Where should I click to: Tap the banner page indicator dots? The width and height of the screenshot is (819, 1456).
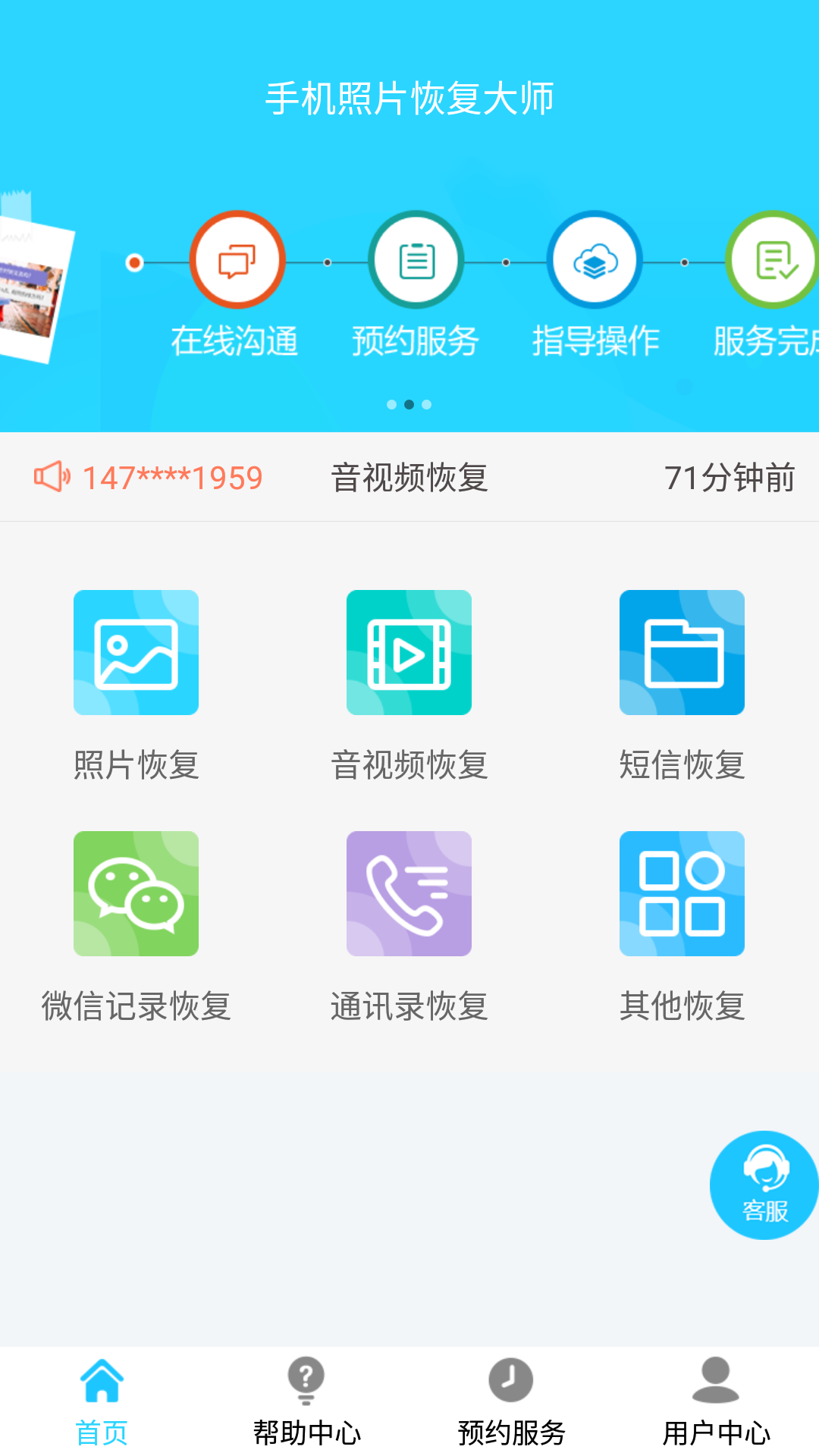pyautogui.click(x=409, y=404)
